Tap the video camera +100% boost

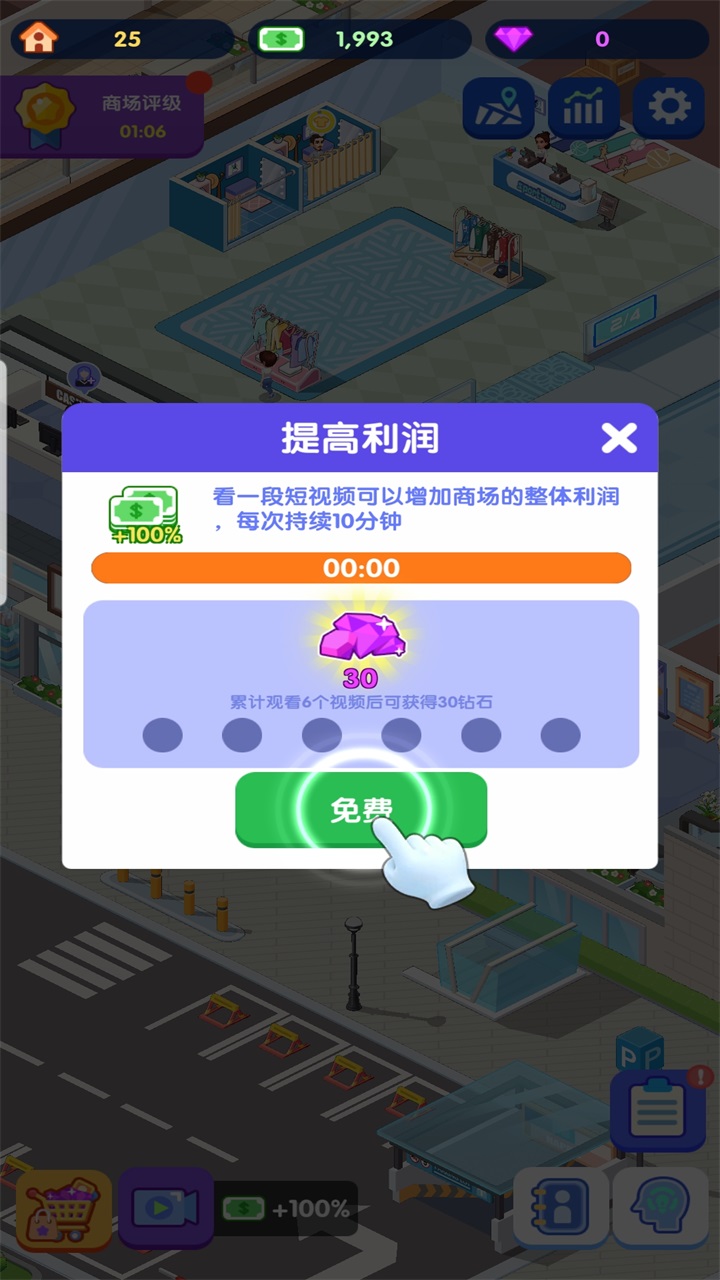(x=166, y=1208)
